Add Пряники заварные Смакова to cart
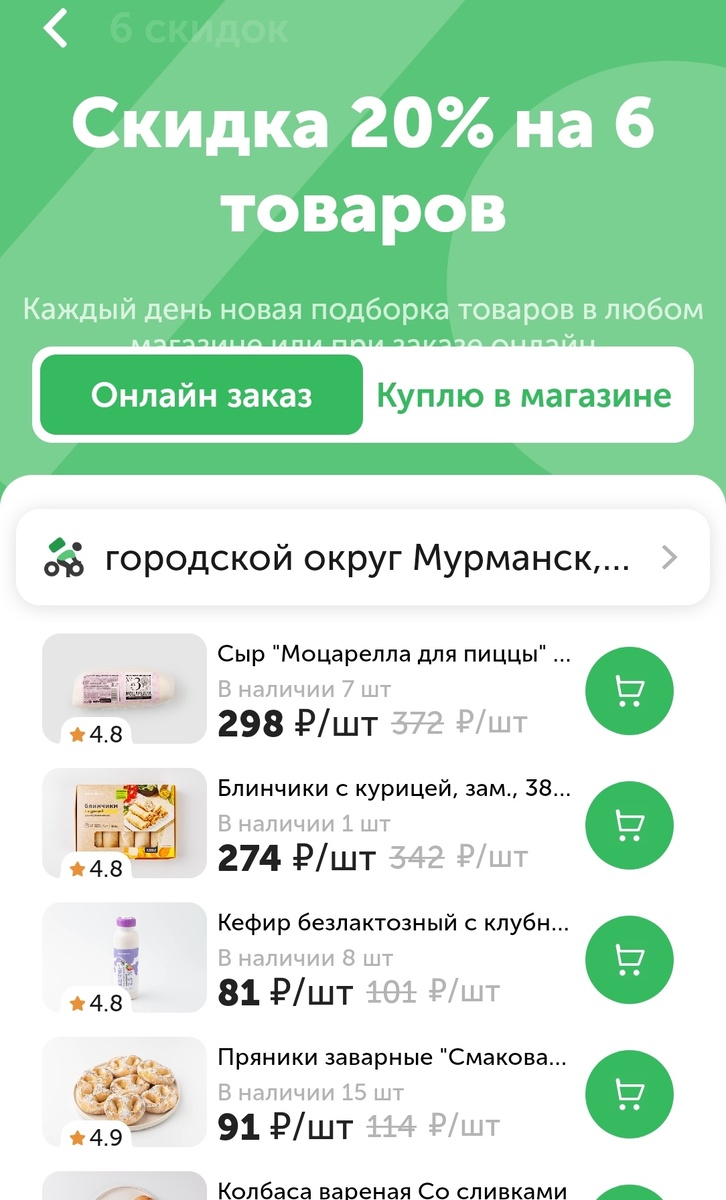 pyautogui.click(x=628, y=1092)
